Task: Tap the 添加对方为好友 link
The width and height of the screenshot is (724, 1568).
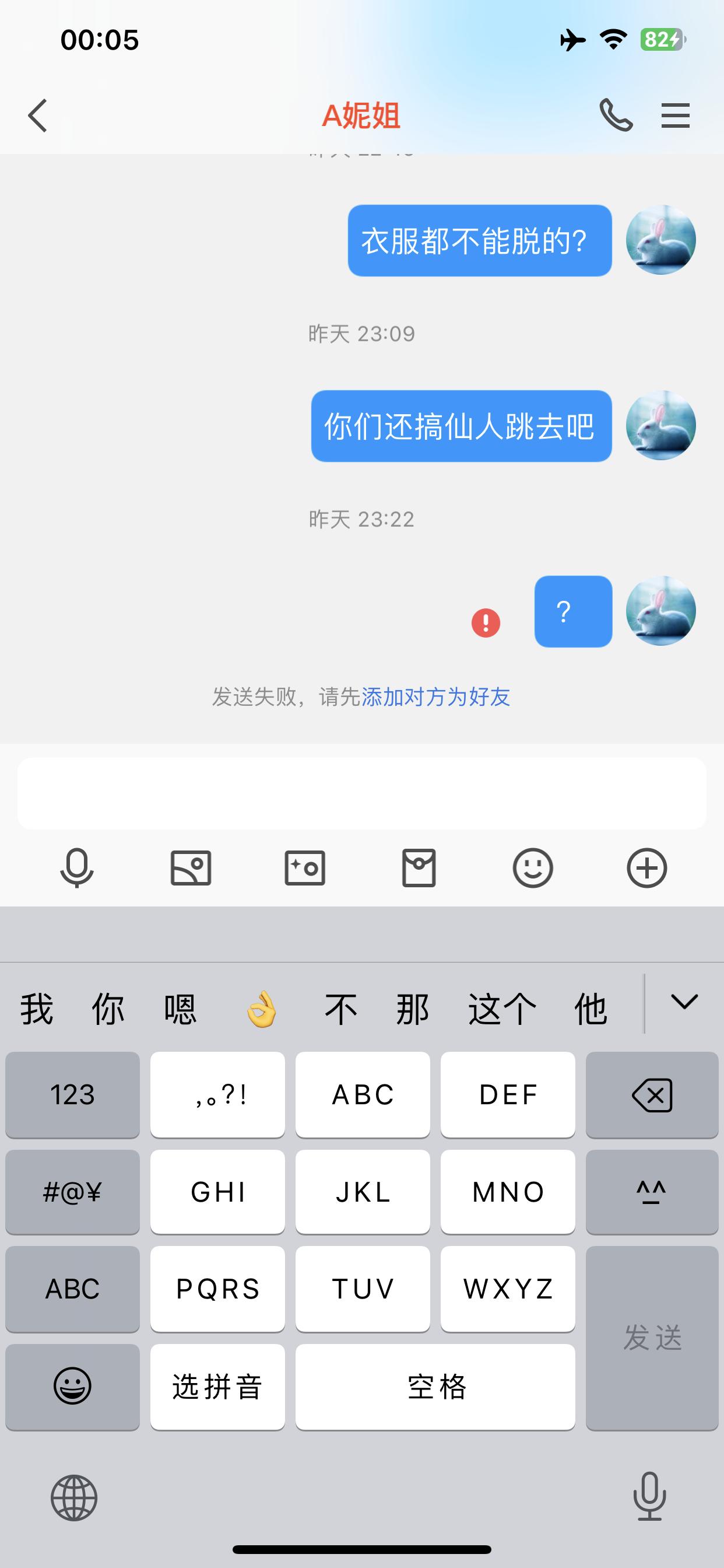Action: click(x=435, y=698)
